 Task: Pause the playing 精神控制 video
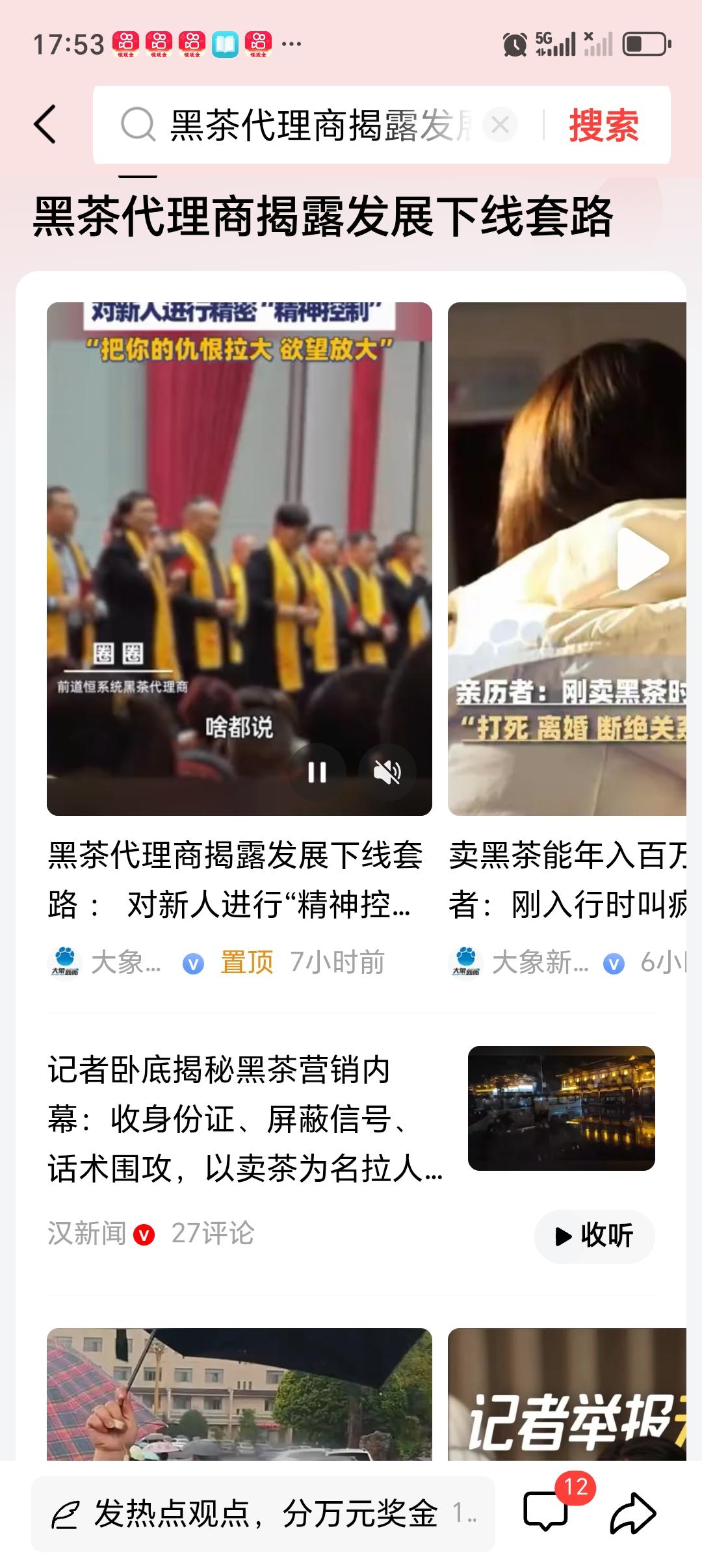[317, 772]
